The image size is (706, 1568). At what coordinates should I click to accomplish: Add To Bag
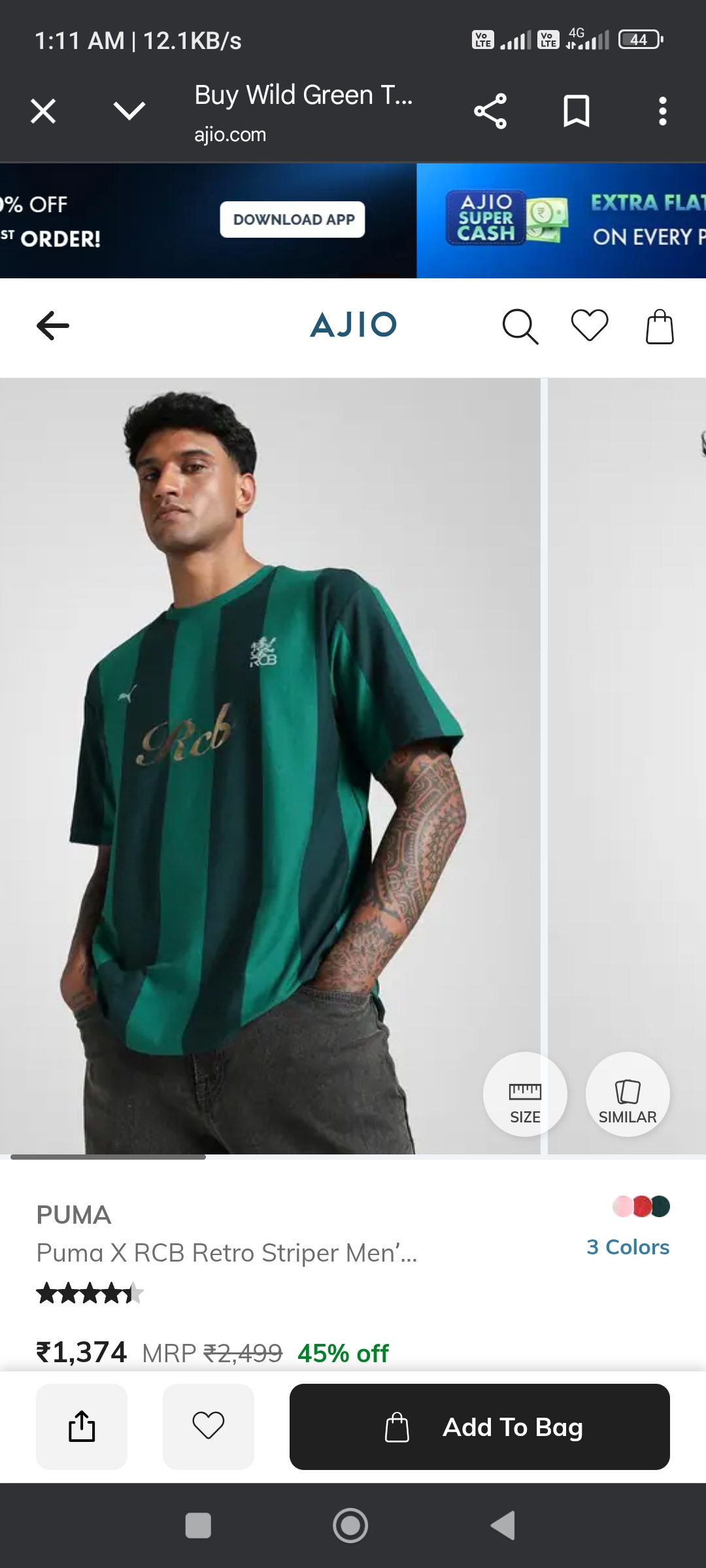pyautogui.click(x=479, y=1427)
